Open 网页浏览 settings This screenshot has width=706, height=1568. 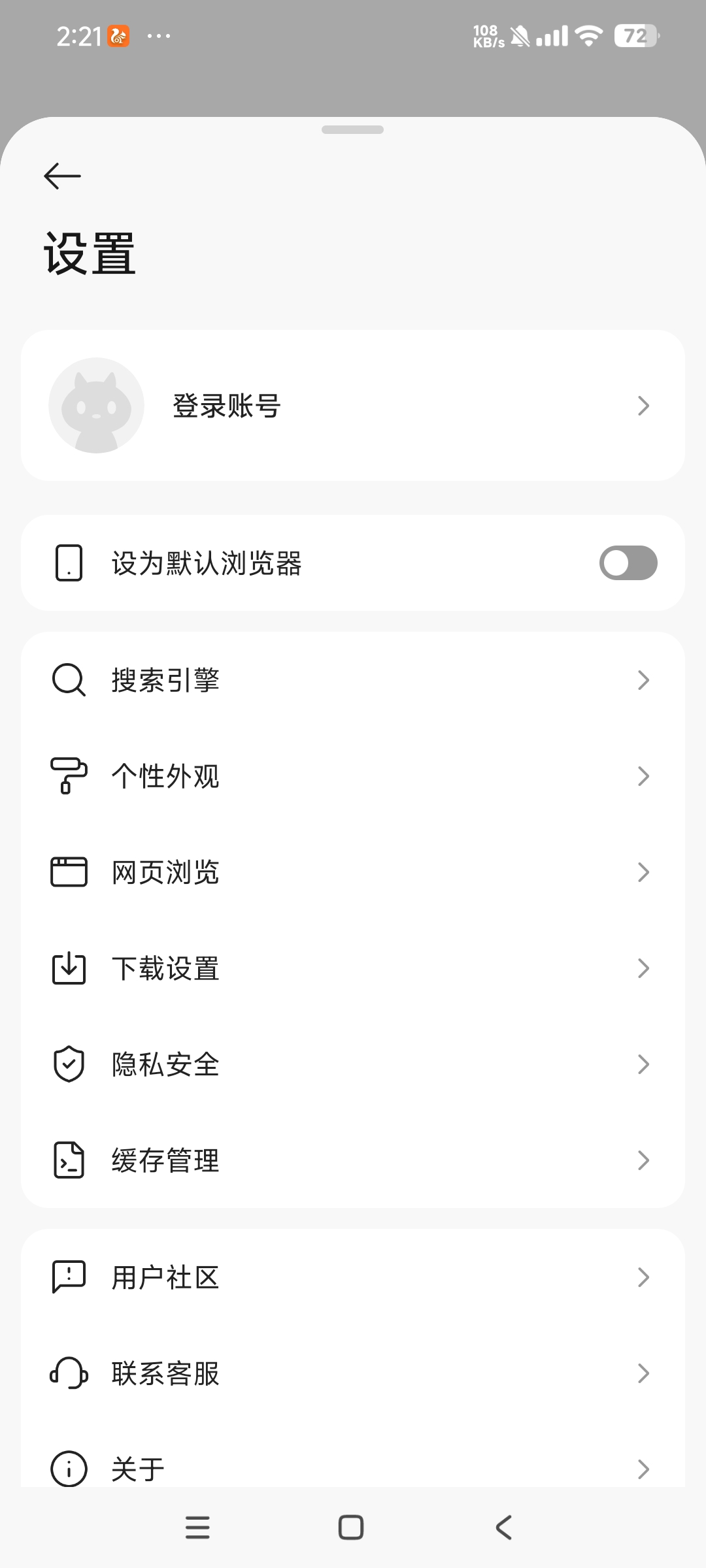pos(353,872)
